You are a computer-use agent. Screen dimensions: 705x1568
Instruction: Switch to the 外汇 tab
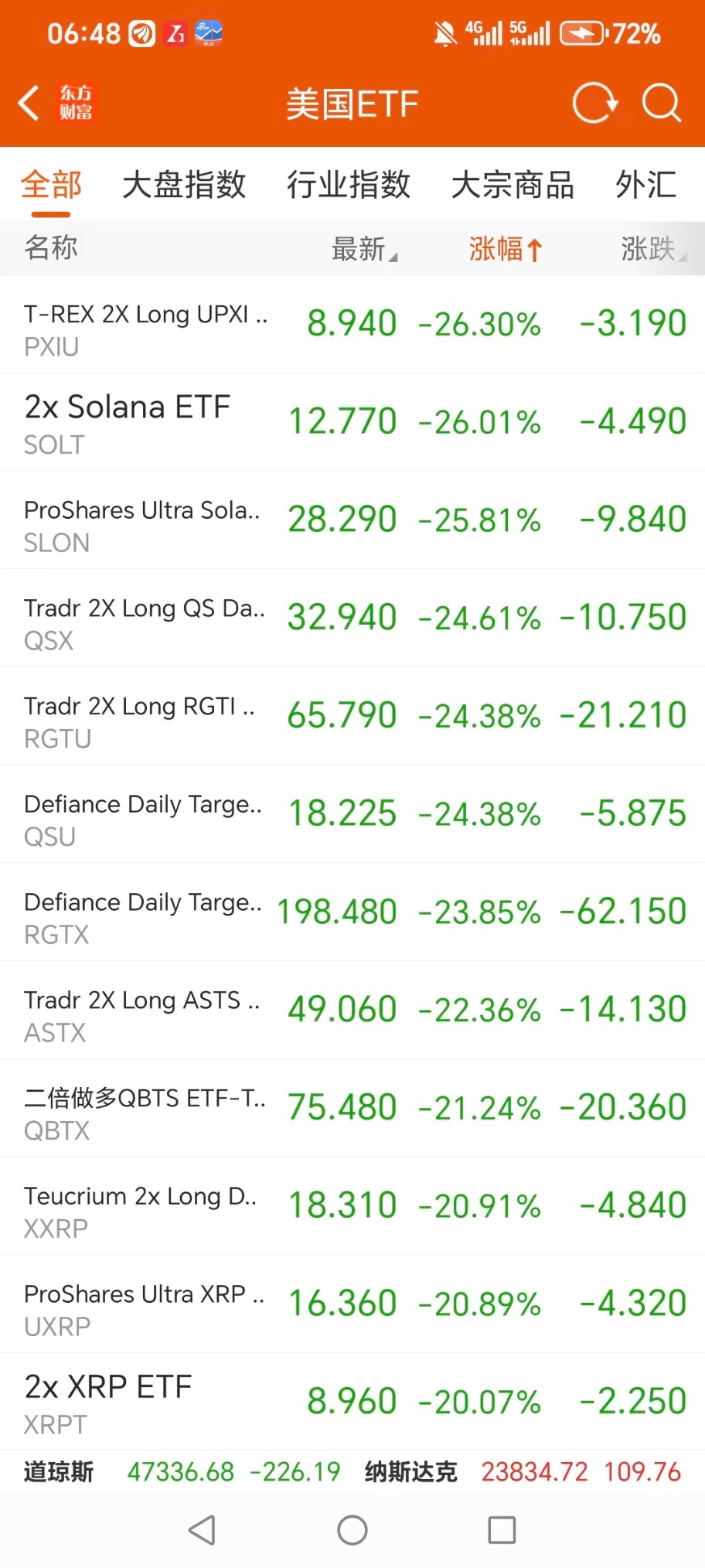tap(645, 186)
